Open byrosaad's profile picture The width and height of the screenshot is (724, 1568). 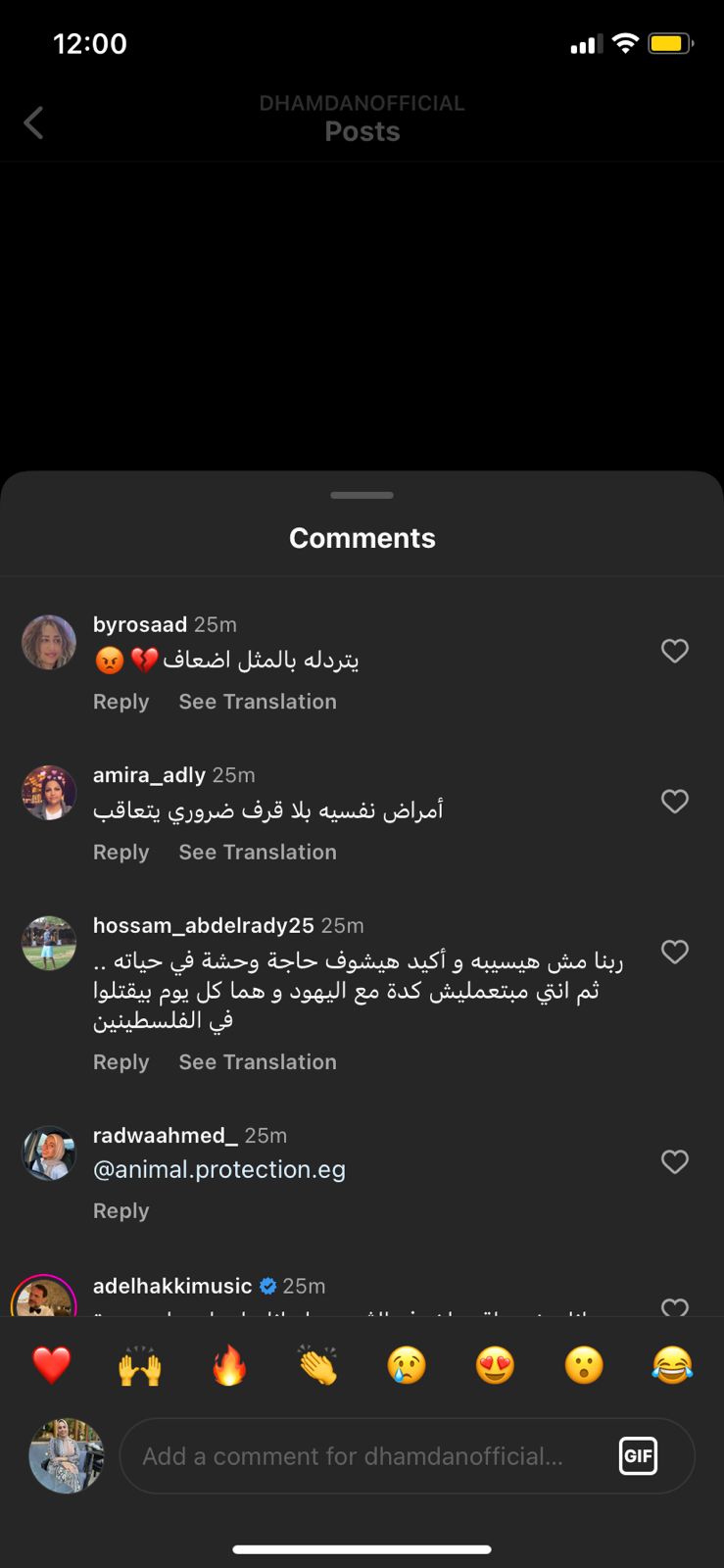pyautogui.click(x=49, y=643)
